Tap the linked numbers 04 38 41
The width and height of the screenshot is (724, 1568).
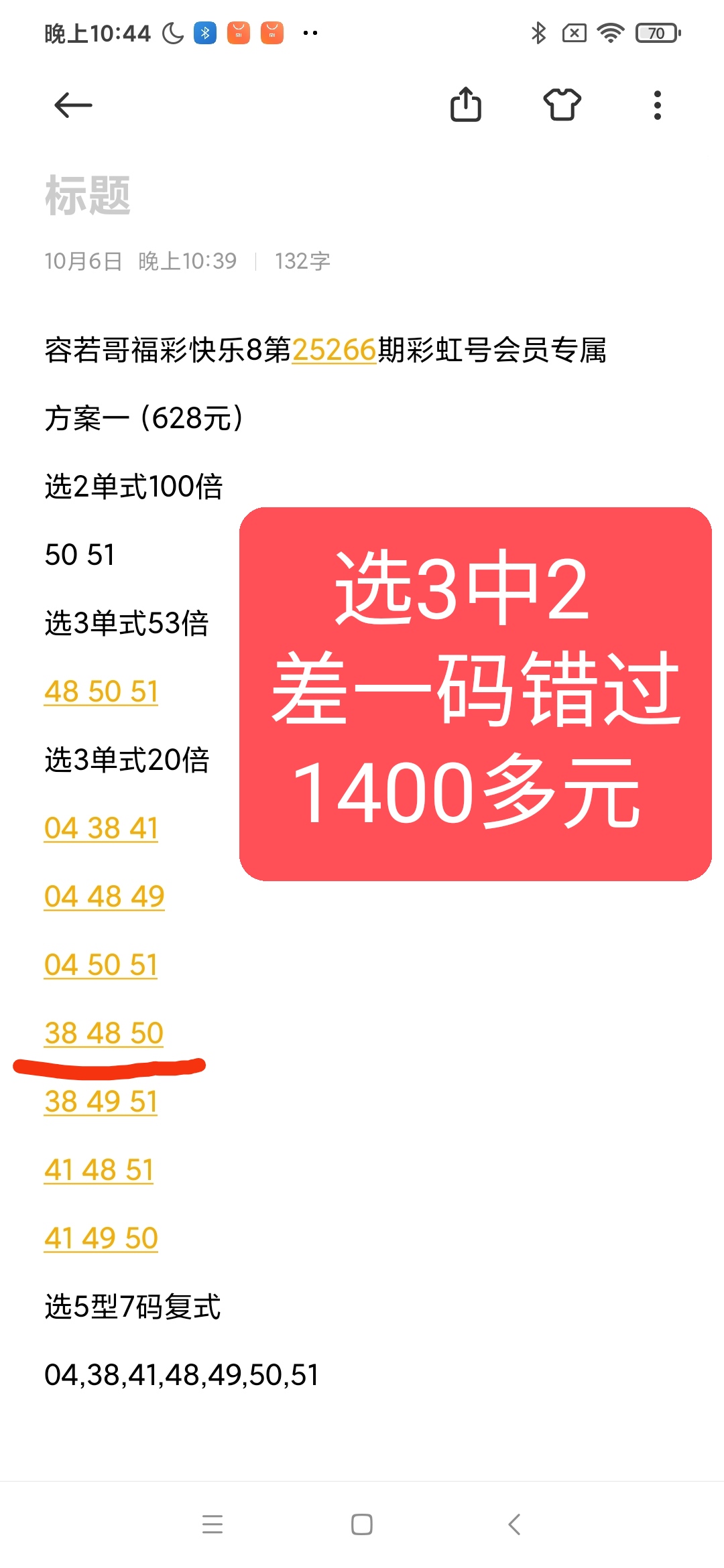(x=101, y=828)
